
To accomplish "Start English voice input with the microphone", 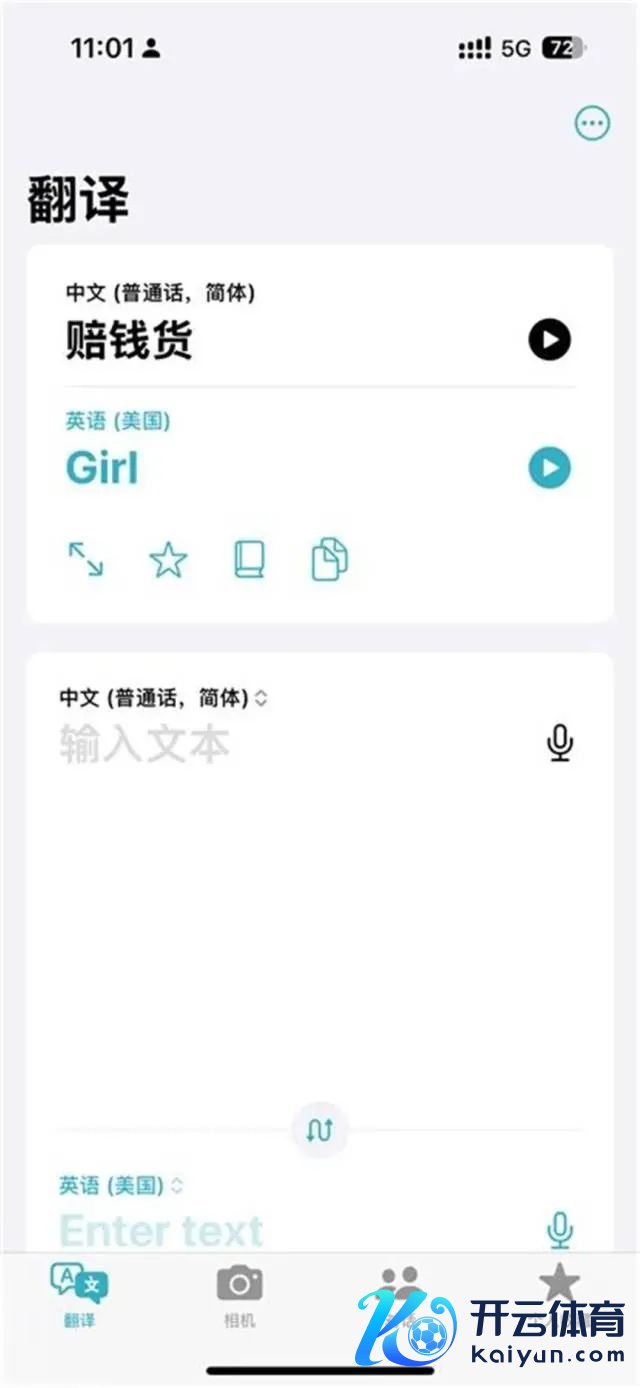I will pyautogui.click(x=560, y=1230).
